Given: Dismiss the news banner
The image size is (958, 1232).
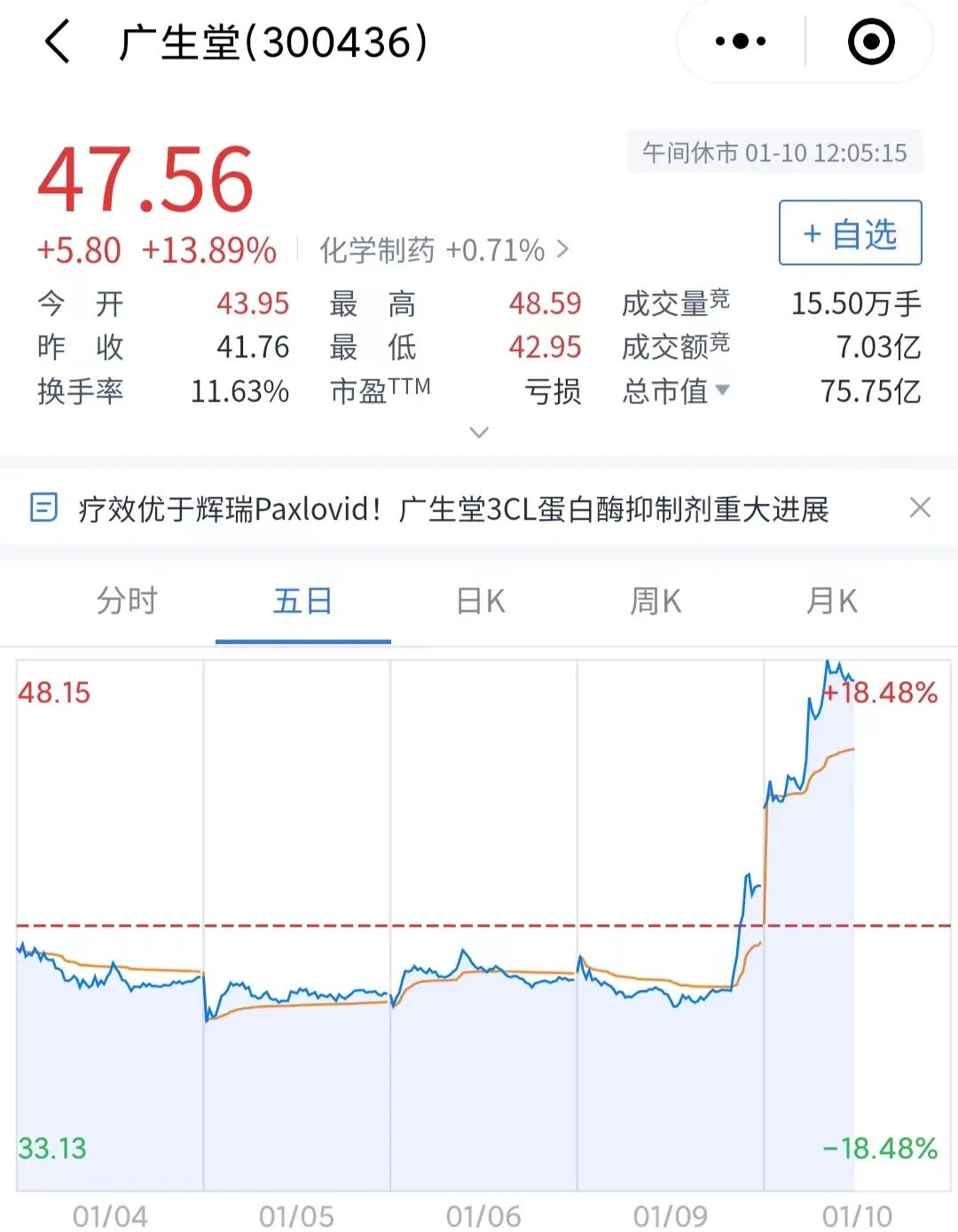Looking at the screenshot, I should tap(920, 507).
